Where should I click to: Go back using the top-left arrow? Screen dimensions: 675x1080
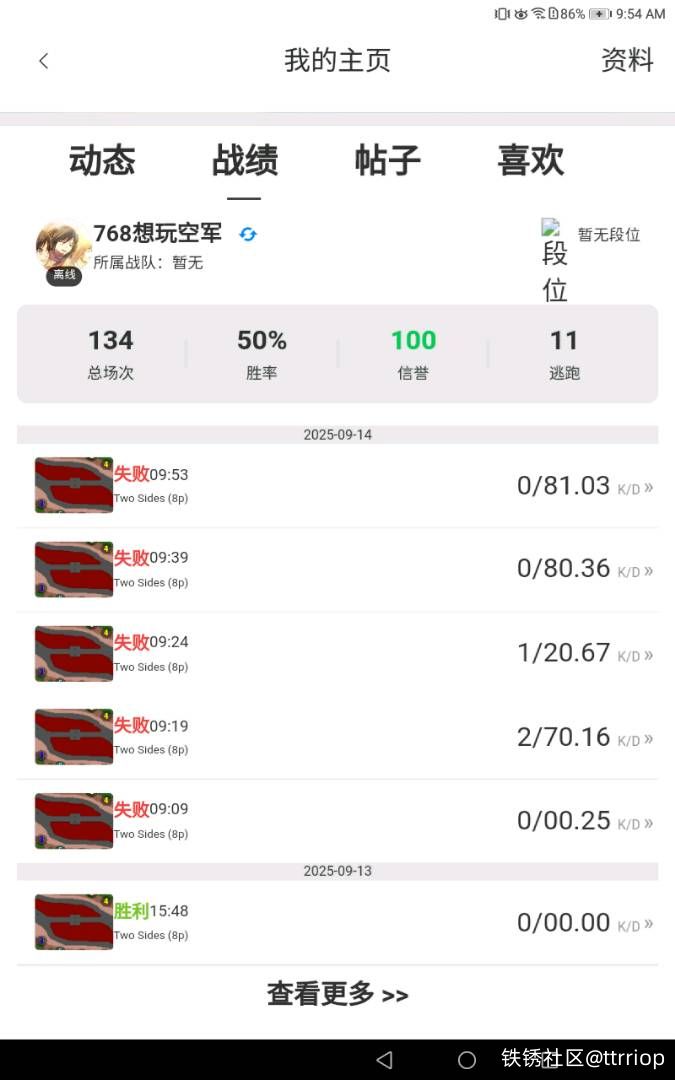coord(43,61)
